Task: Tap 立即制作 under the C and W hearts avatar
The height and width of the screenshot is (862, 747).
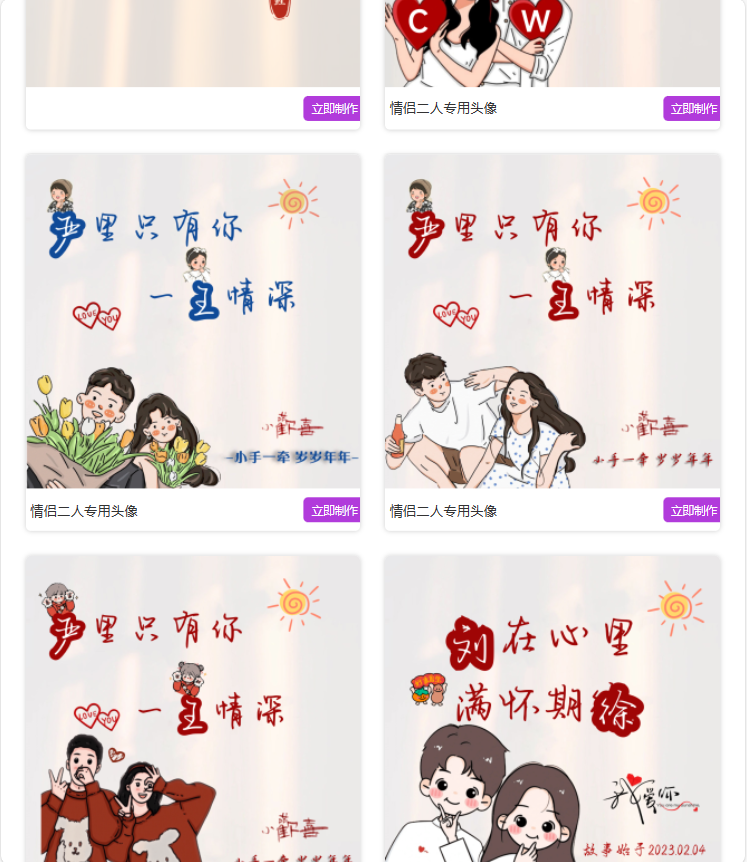Action: pos(691,108)
